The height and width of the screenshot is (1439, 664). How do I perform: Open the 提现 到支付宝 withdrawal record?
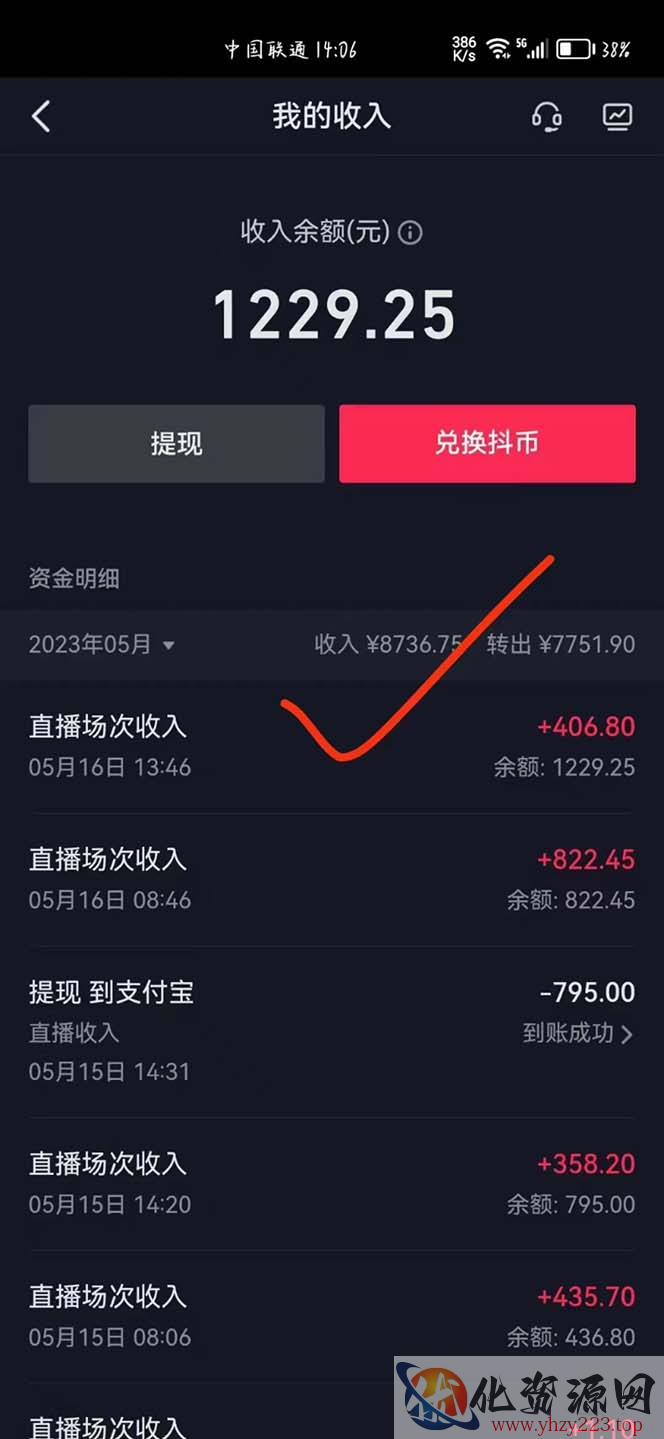tap(332, 1032)
